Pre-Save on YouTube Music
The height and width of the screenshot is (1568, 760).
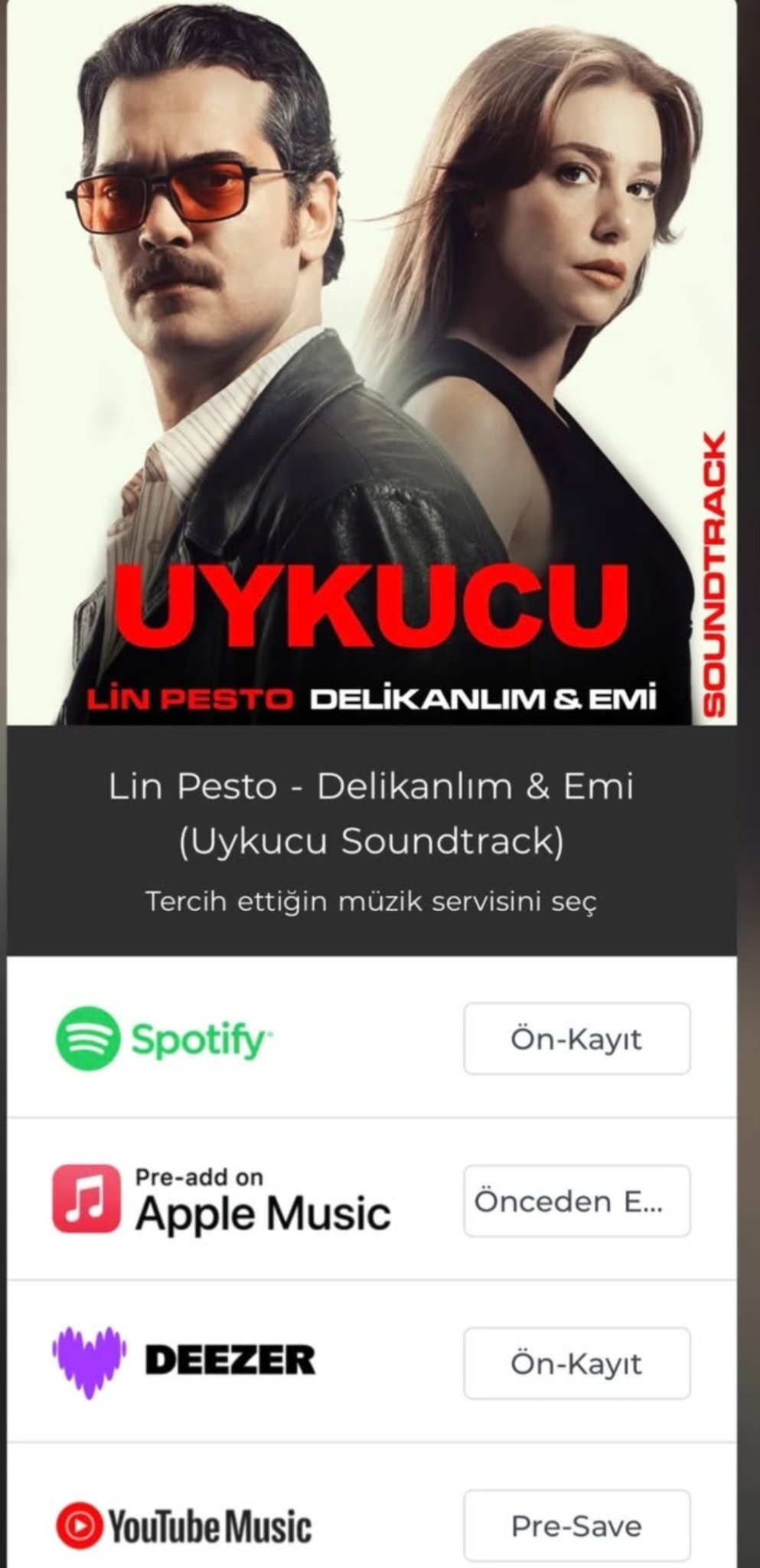pos(576,1525)
